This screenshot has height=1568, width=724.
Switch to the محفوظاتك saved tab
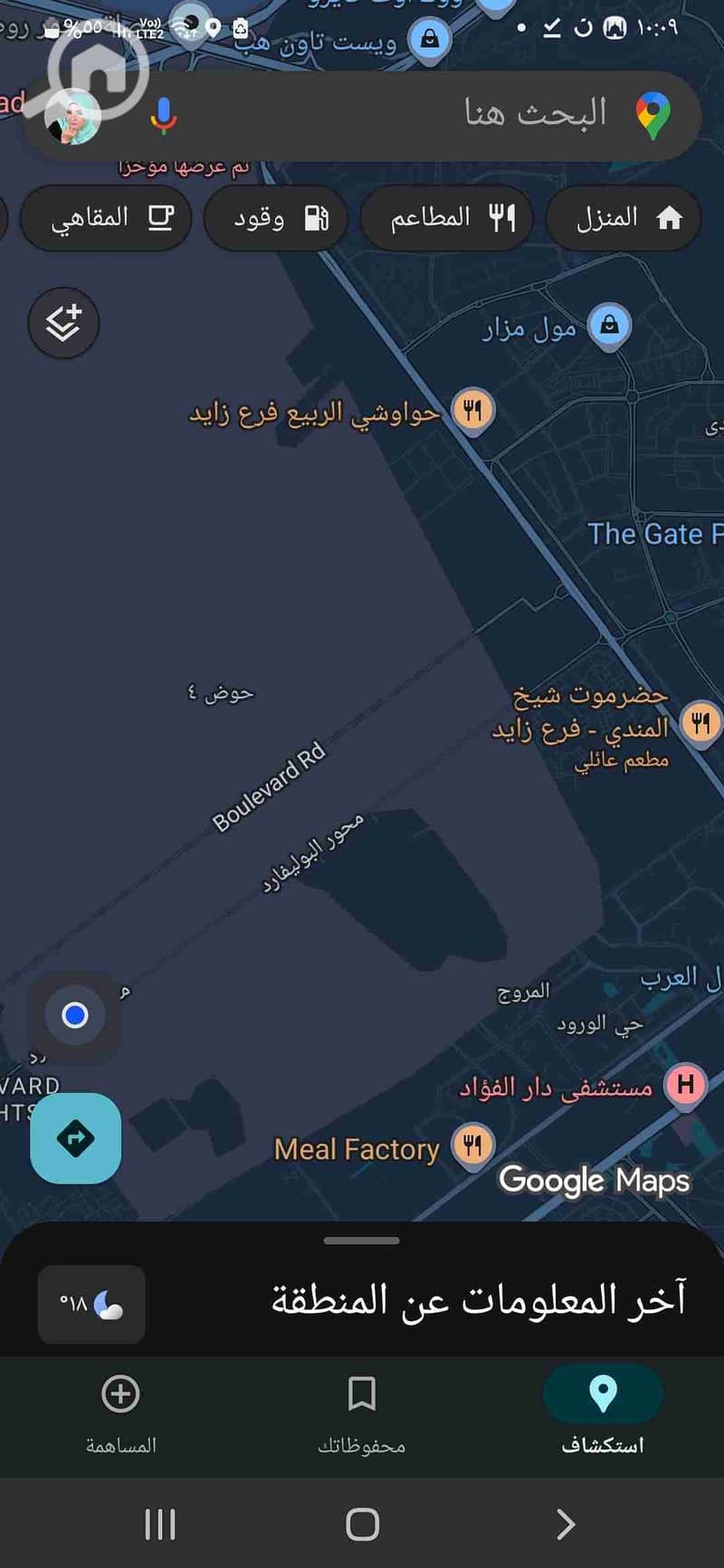[362, 1414]
